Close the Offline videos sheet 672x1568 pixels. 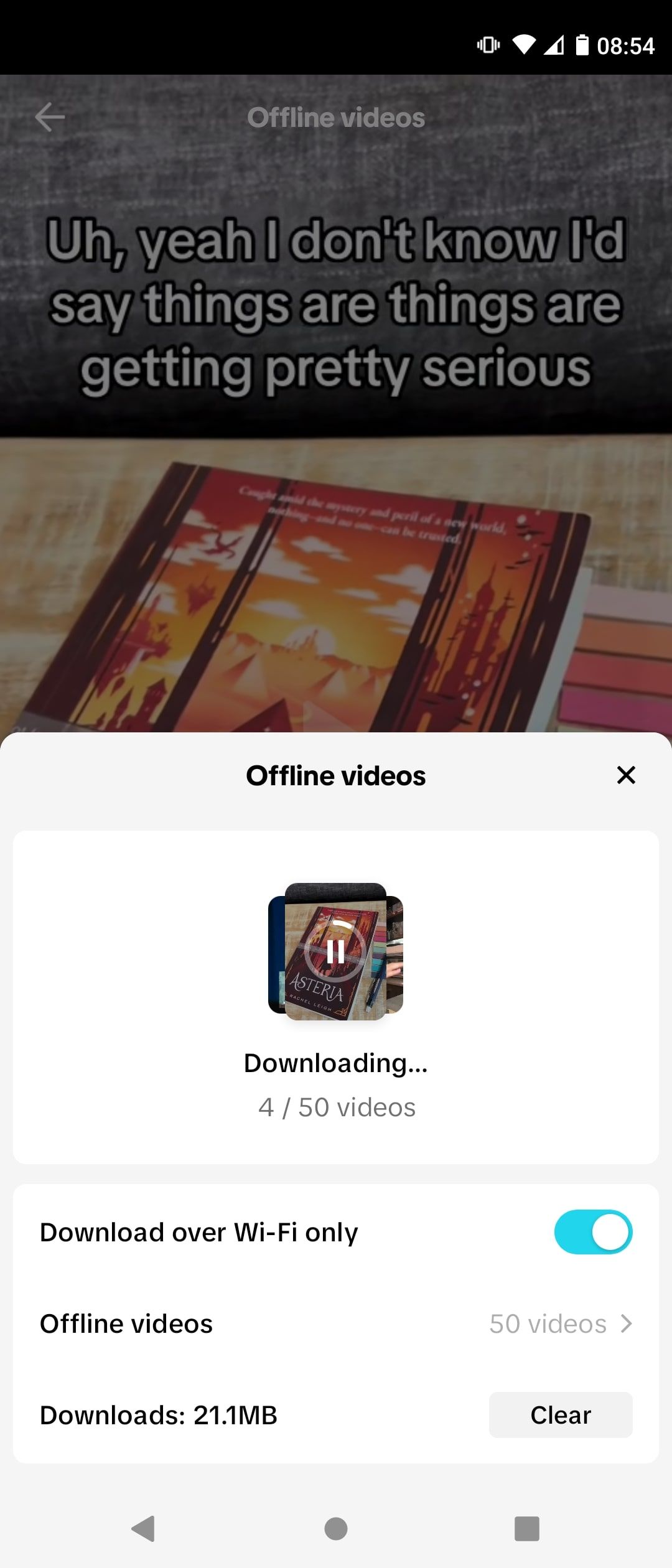tap(626, 775)
